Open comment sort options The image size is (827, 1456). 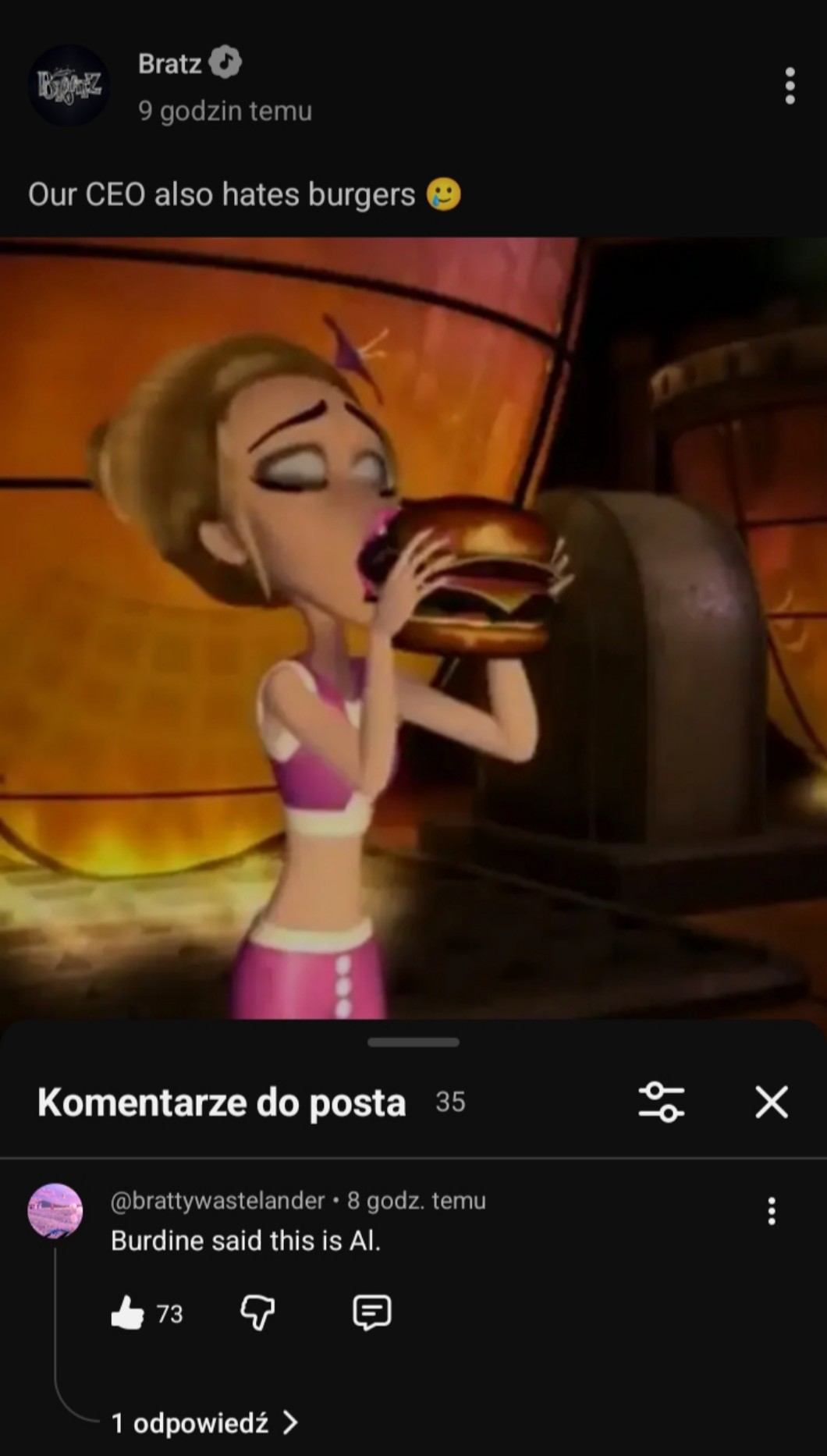tap(661, 1102)
